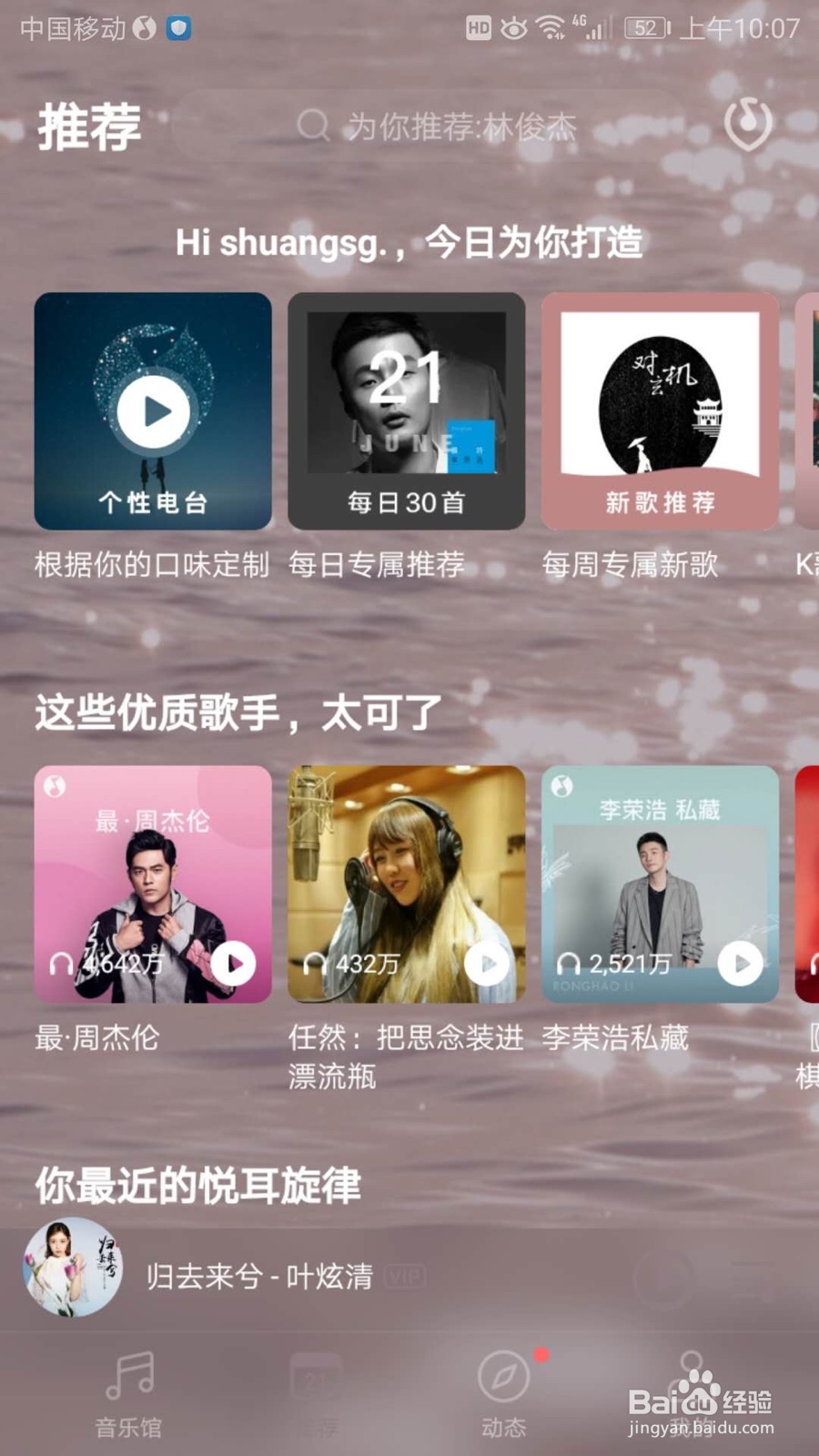The height and width of the screenshot is (1456, 819).
Task: Open 每日30首 daily recommendation card
Action: [x=406, y=411]
